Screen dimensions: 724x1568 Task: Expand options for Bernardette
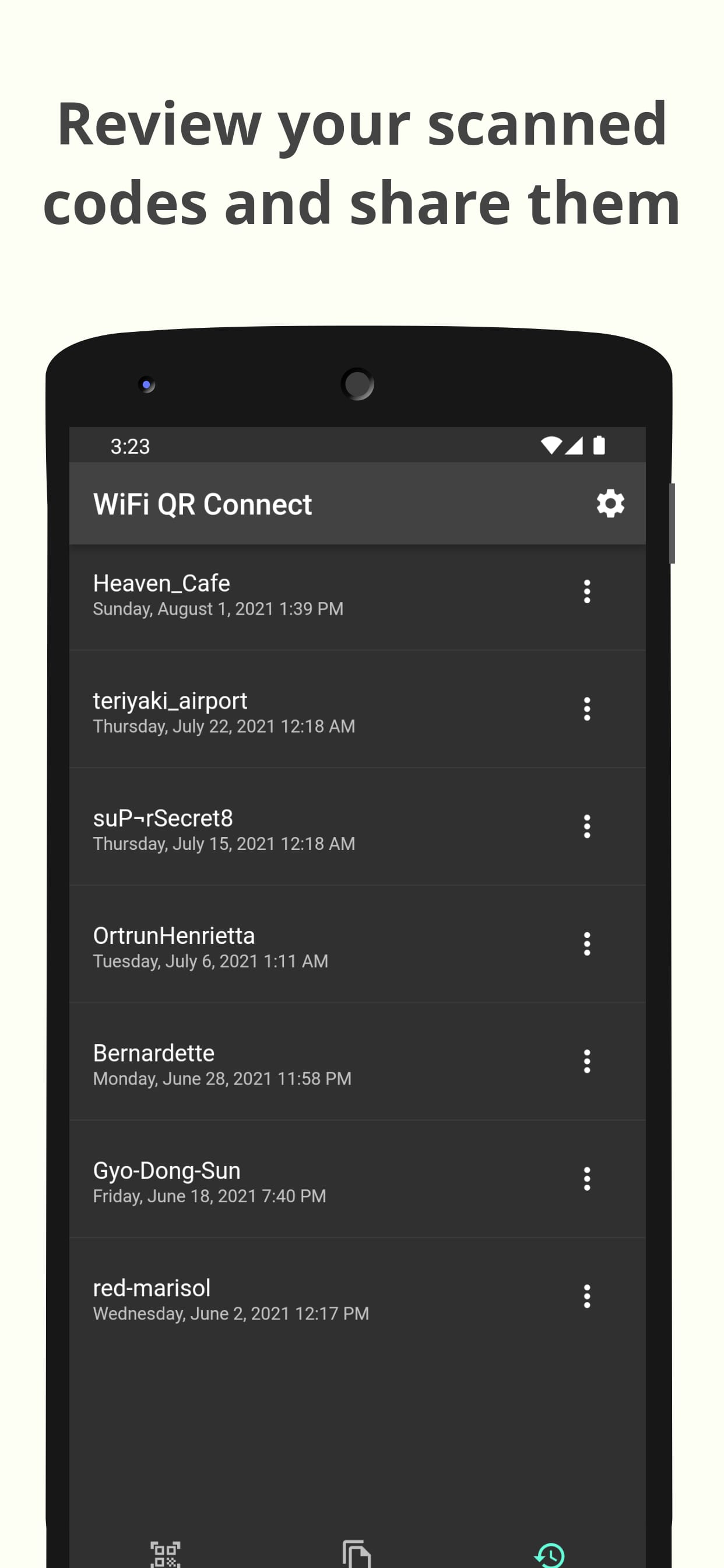click(x=586, y=1061)
